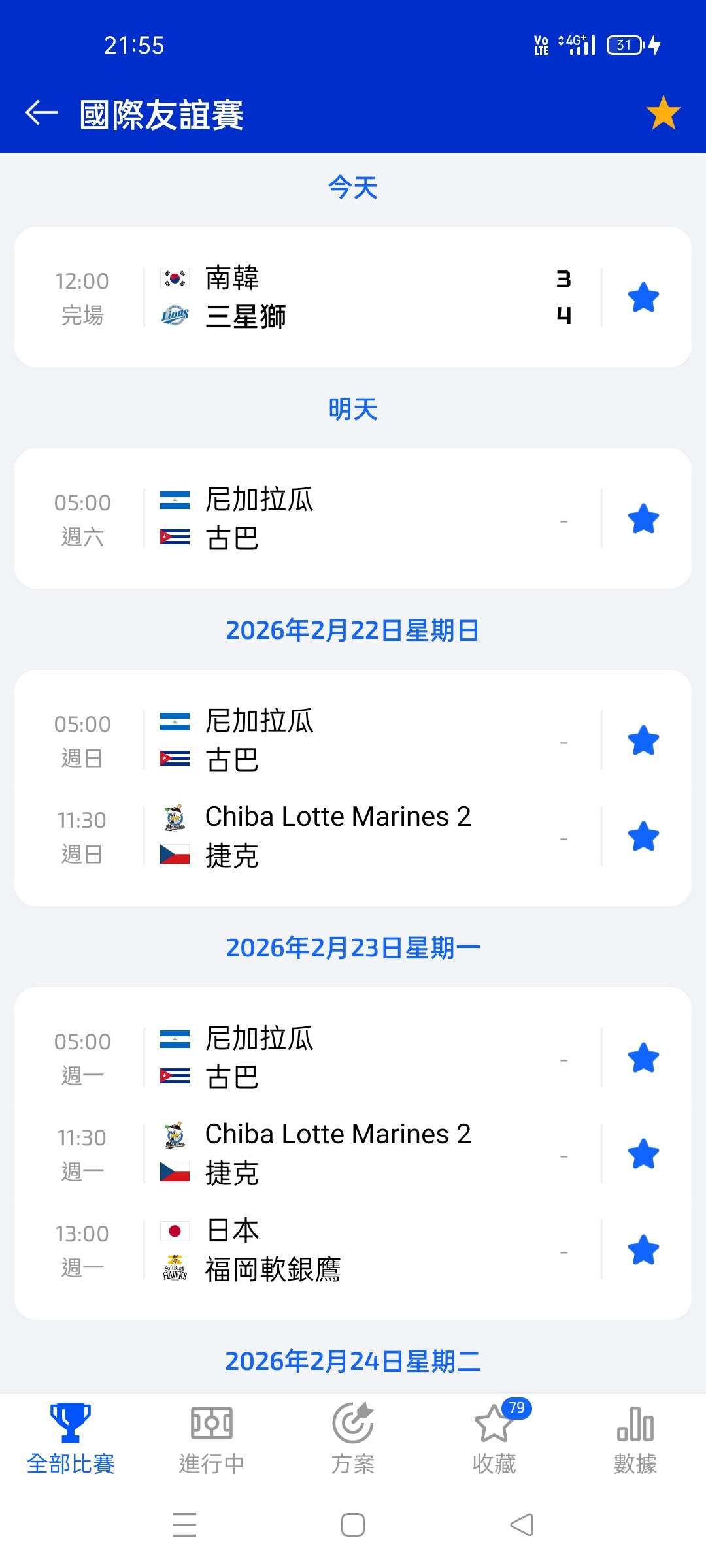Viewport: 706px width, 1568px height.
Task: Toggle star on Saturday's 尼加拉瓜 vs 古巴 match
Action: pyautogui.click(x=643, y=519)
